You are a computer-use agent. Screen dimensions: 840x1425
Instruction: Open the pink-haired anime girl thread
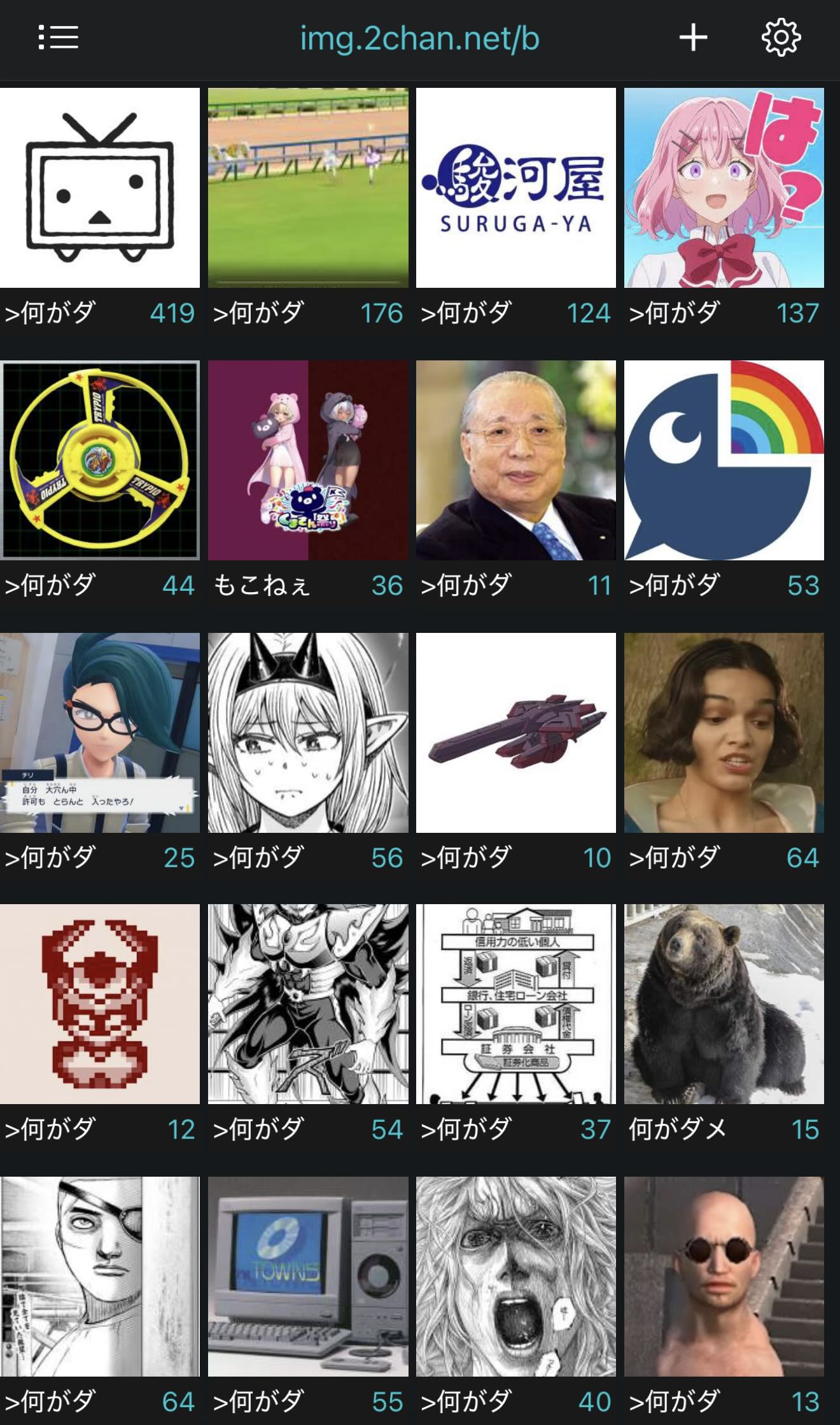click(x=724, y=188)
